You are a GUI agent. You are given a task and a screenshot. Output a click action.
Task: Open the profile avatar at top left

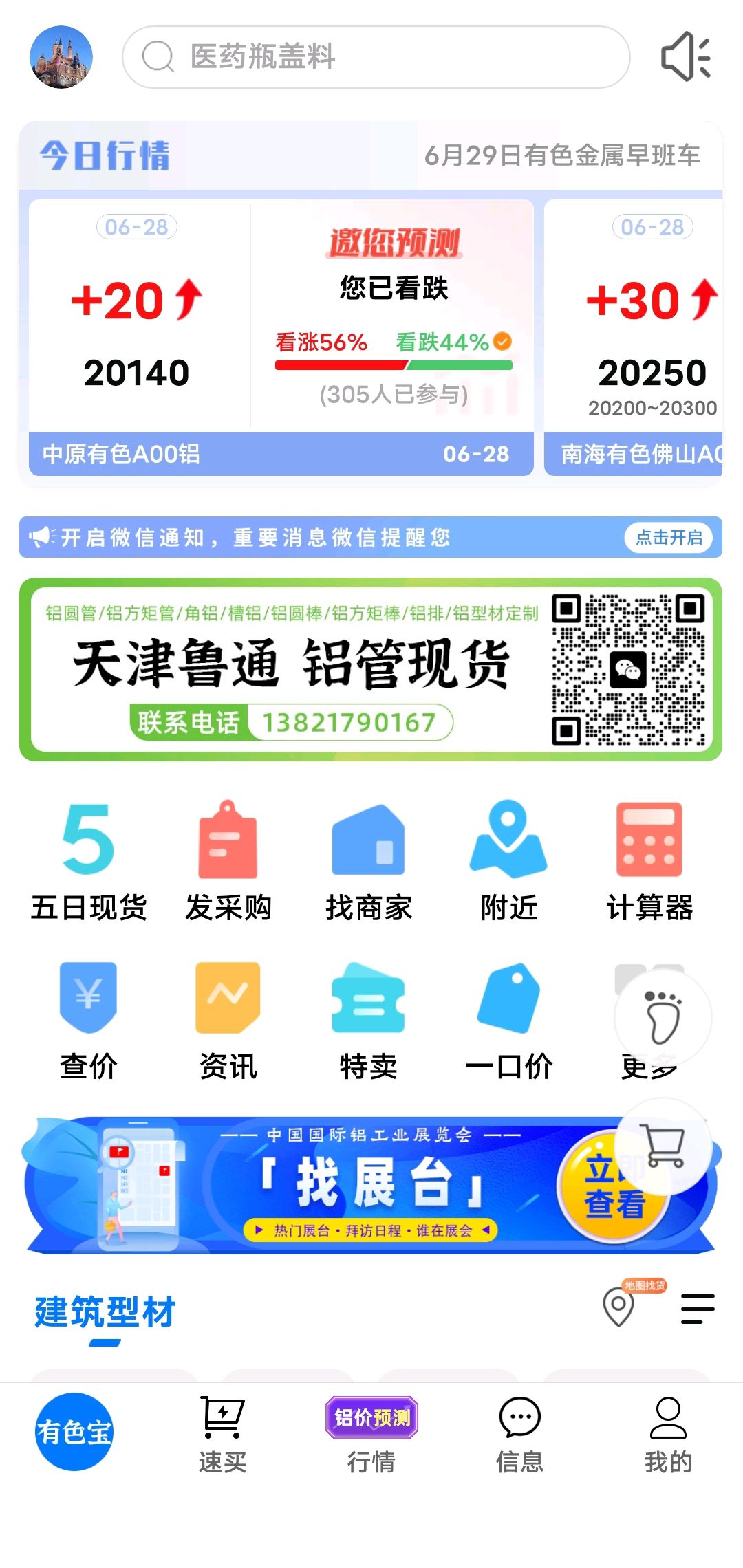[61, 57]
